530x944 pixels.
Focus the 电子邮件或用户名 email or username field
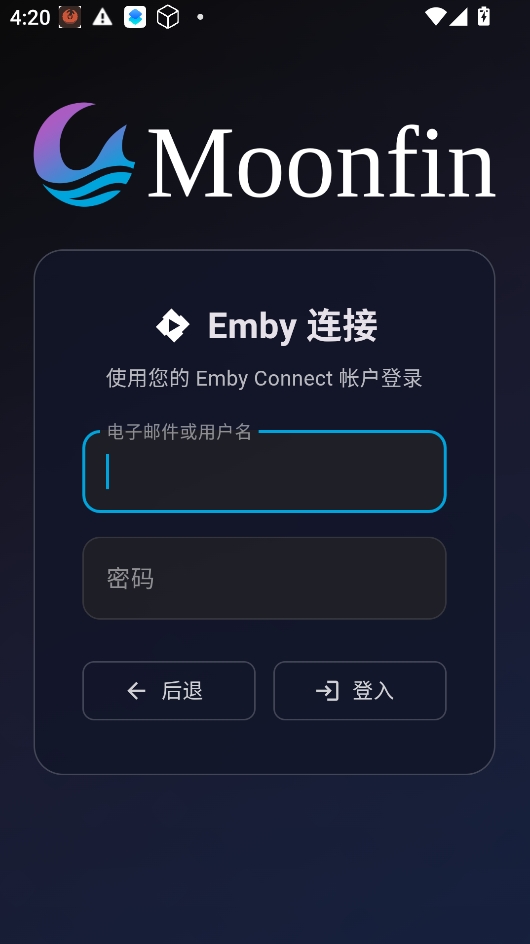[264, 471]
